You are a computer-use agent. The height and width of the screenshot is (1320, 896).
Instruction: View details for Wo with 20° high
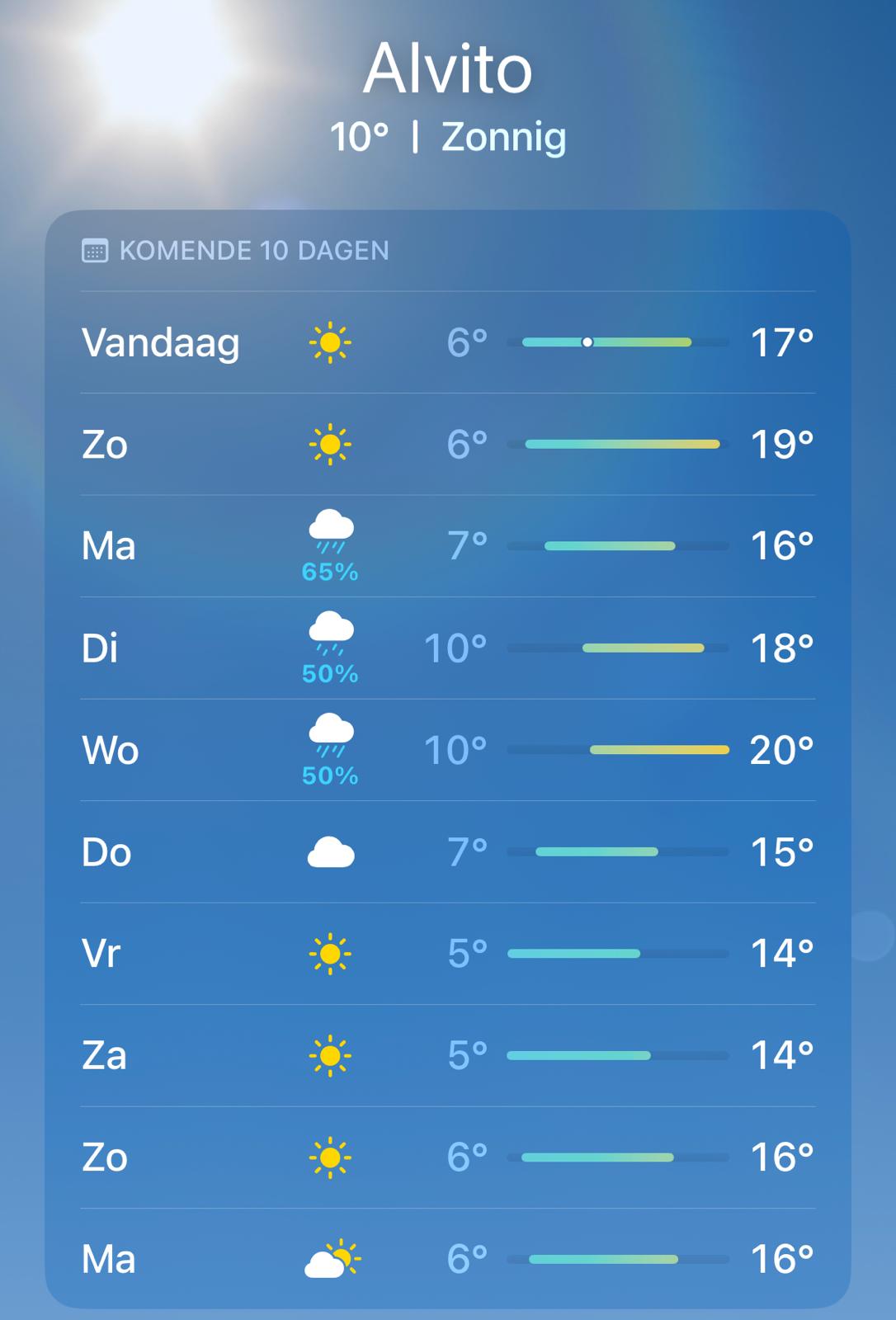pyautogui.click(x=447, y=750)
